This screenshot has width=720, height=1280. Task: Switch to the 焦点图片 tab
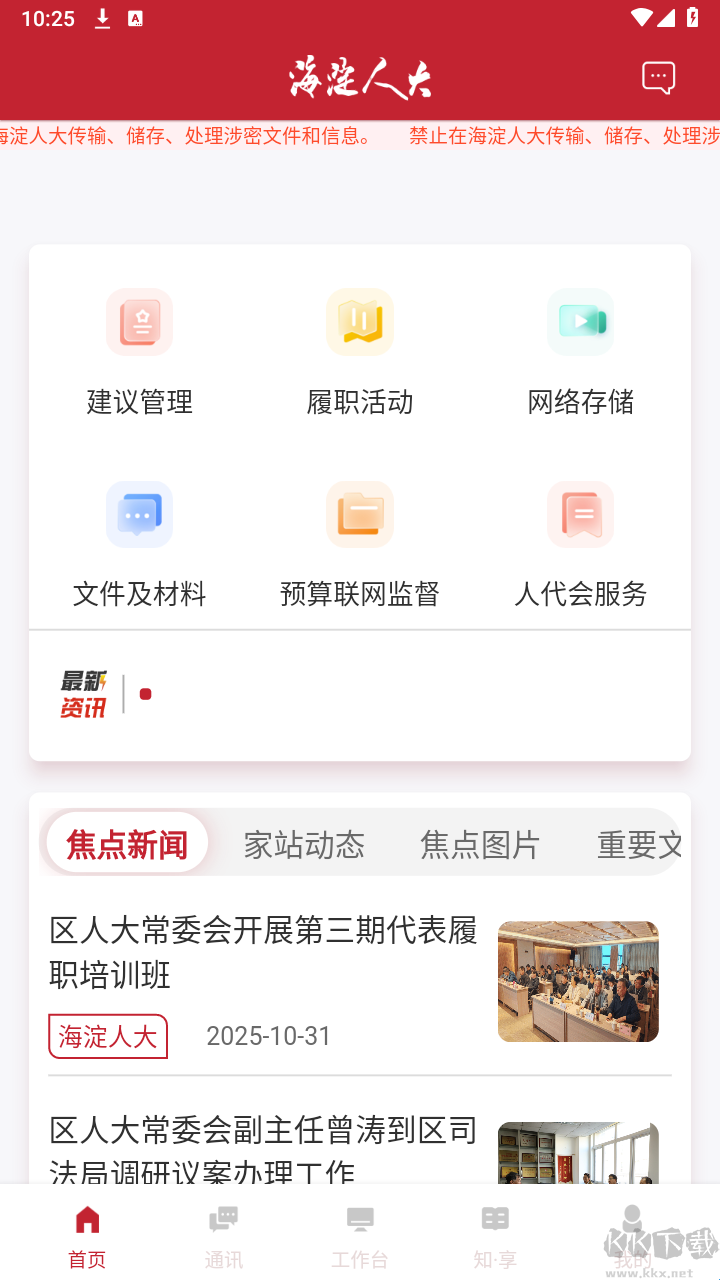point(479,844)
